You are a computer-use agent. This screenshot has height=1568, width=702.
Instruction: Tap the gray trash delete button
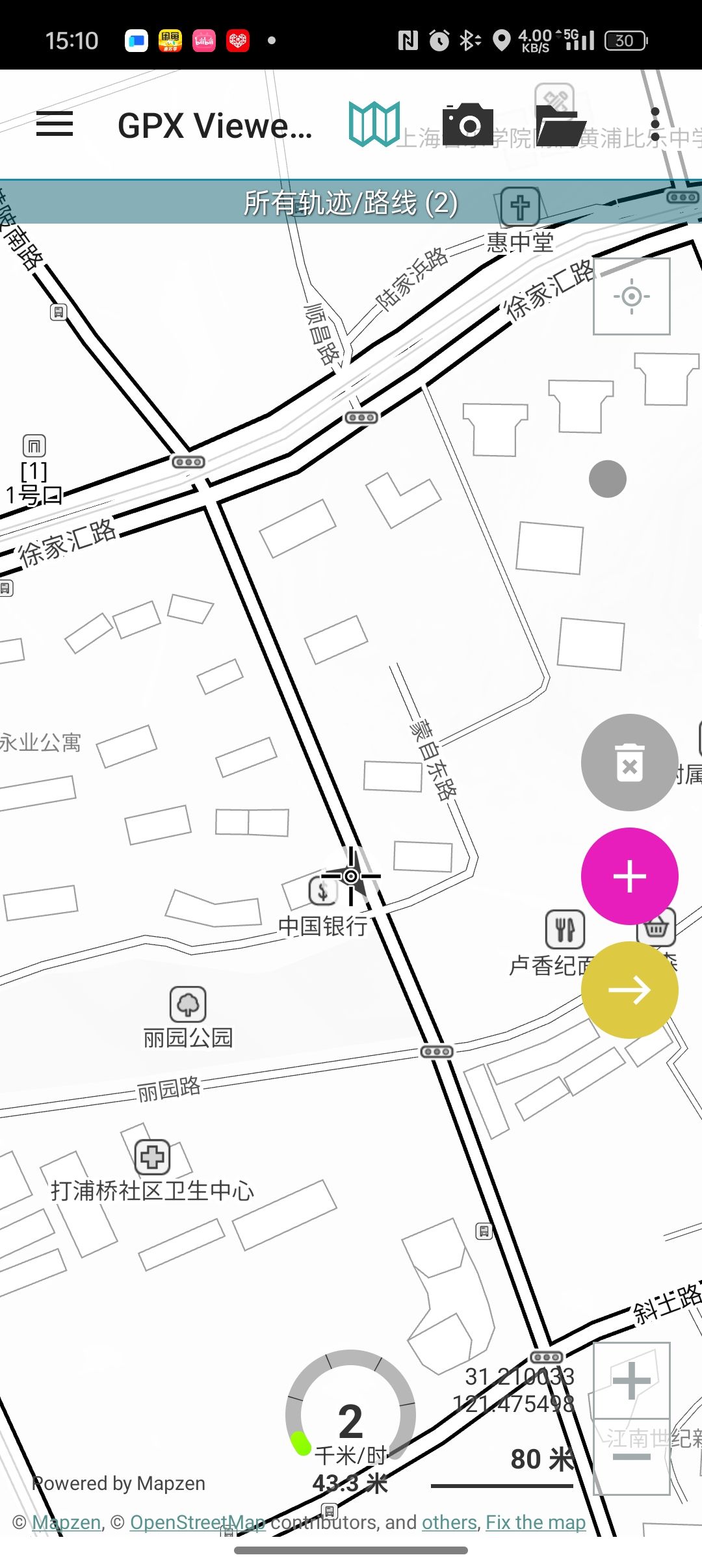click(629, 763)
